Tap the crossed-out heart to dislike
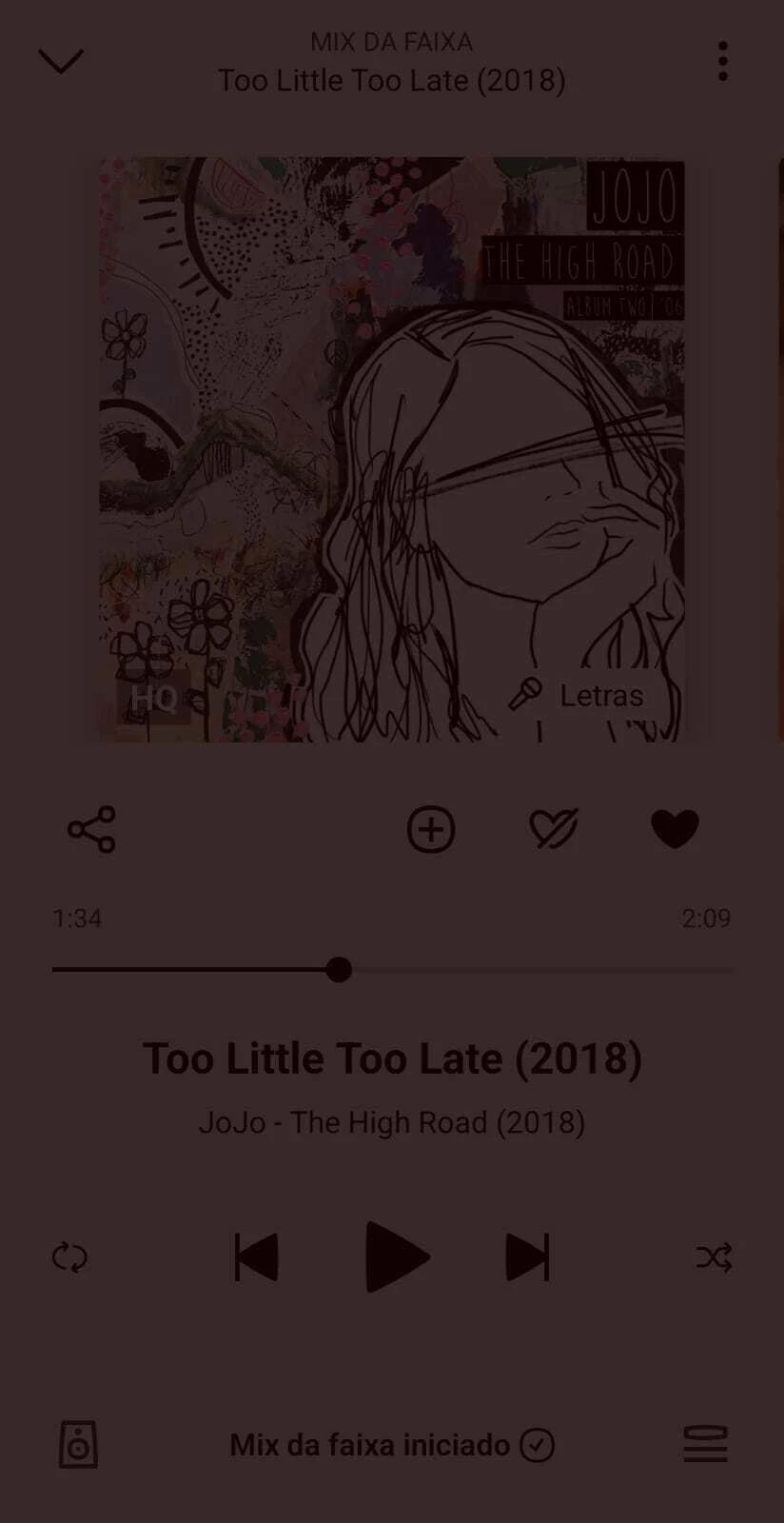This screenshot has height=1523, width=784. point(554,829)
